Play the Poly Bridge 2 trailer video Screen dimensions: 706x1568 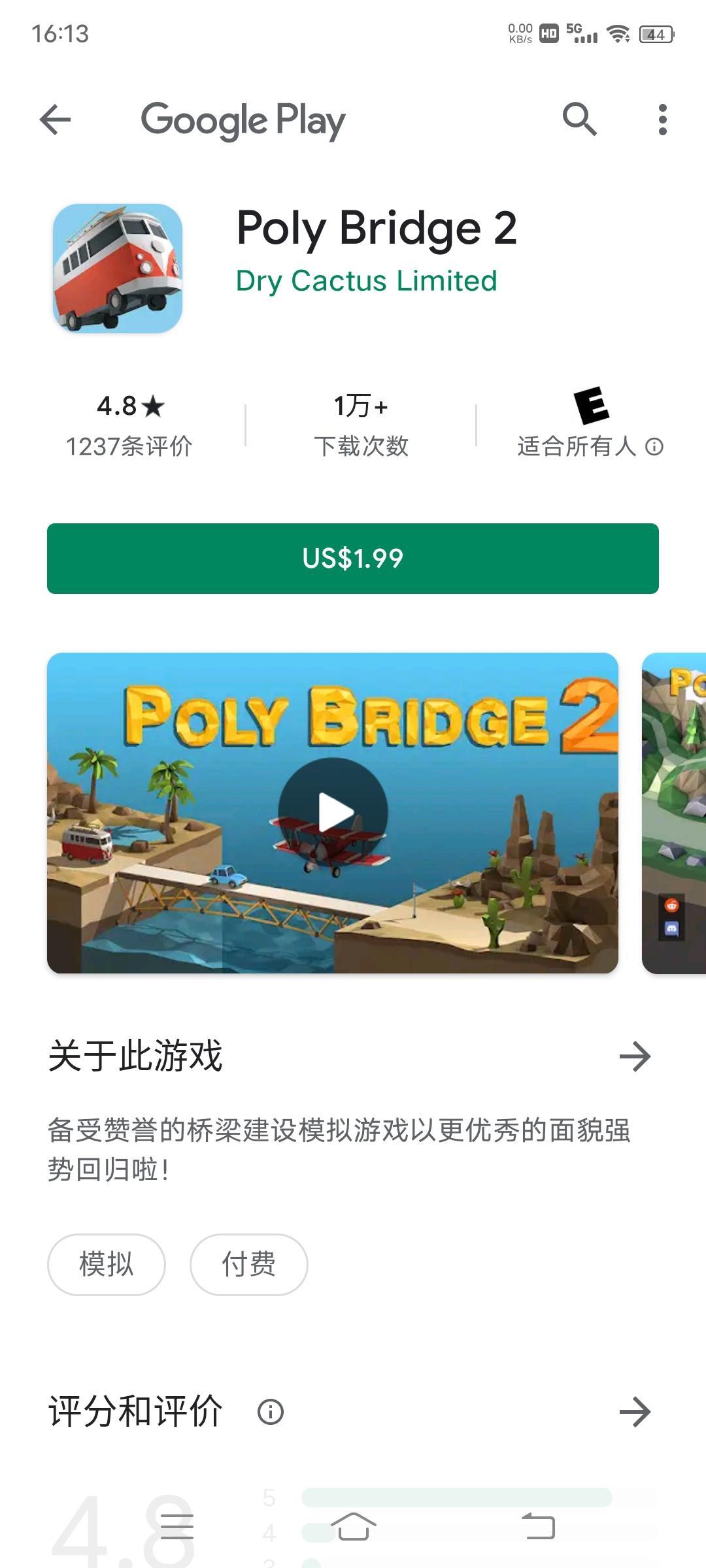[333, 813]
